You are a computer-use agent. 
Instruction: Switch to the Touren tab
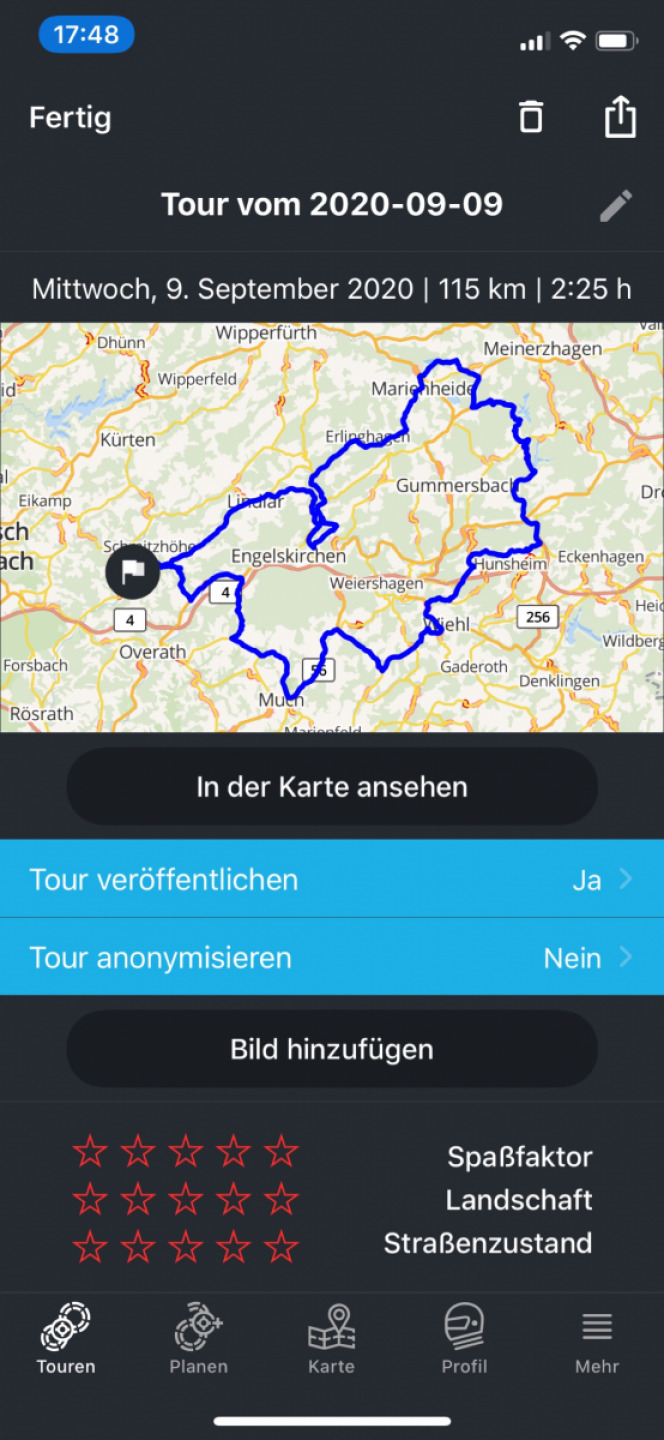coord(66,1340)
